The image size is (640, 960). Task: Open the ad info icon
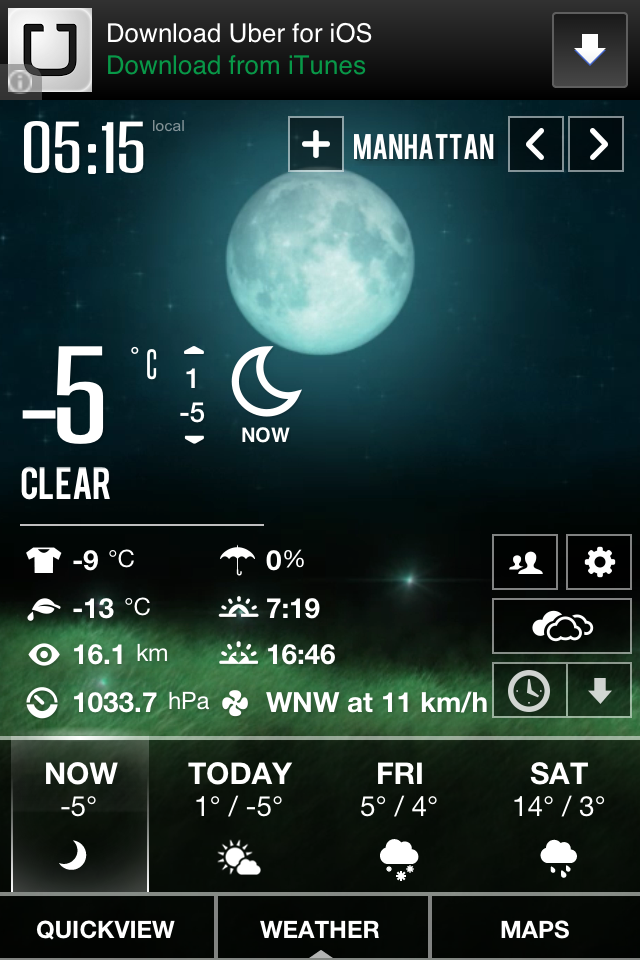pos(21,82)
